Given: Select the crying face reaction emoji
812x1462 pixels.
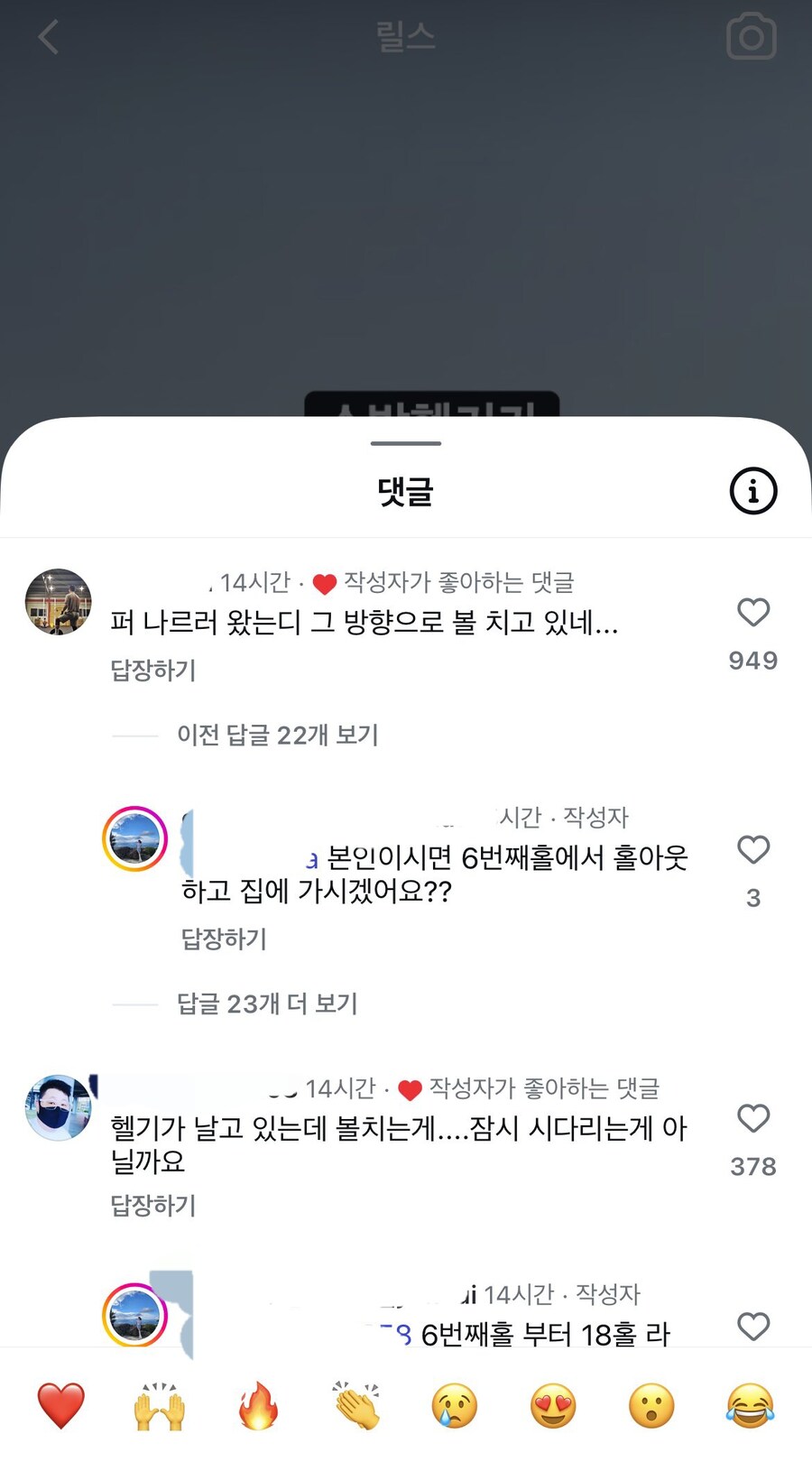Looking at the screenshot, I should (454, 1405).
